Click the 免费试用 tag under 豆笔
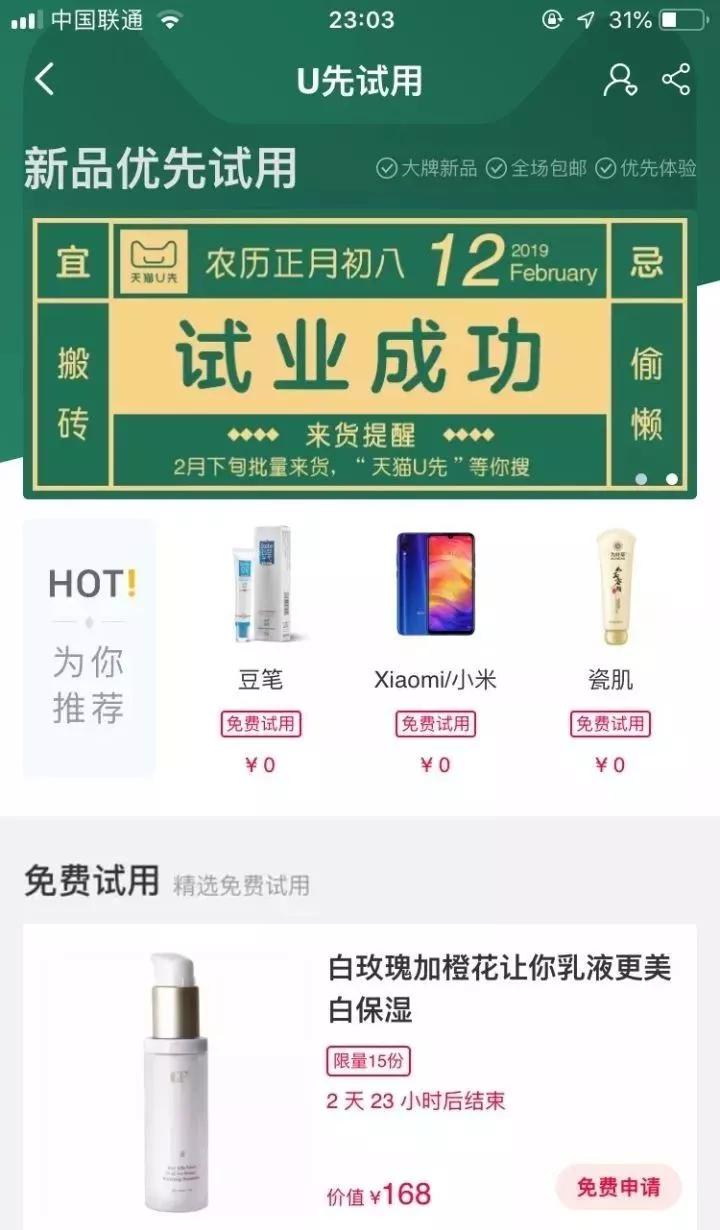720x1230 pixels. [263, 724]
